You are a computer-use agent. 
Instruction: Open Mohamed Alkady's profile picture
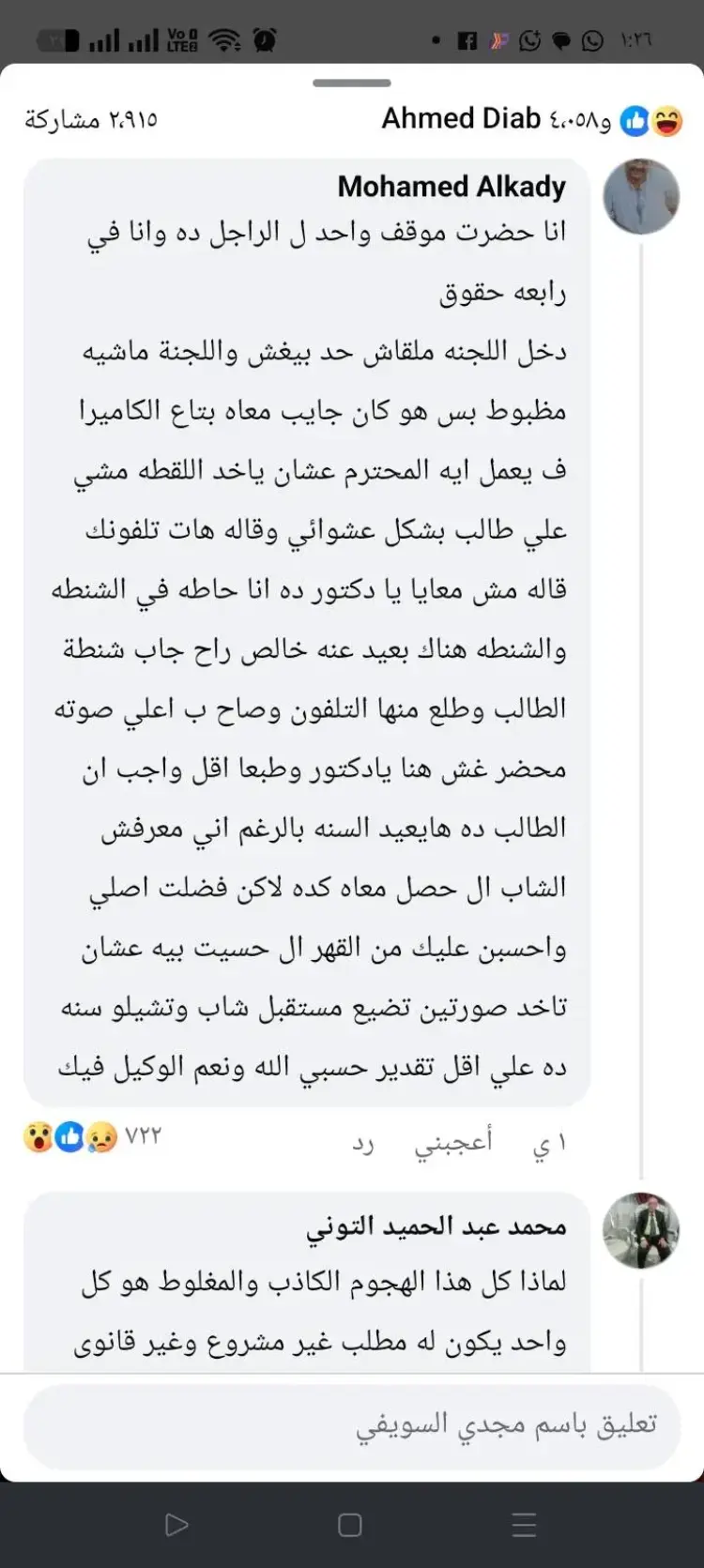click(641, 196)
